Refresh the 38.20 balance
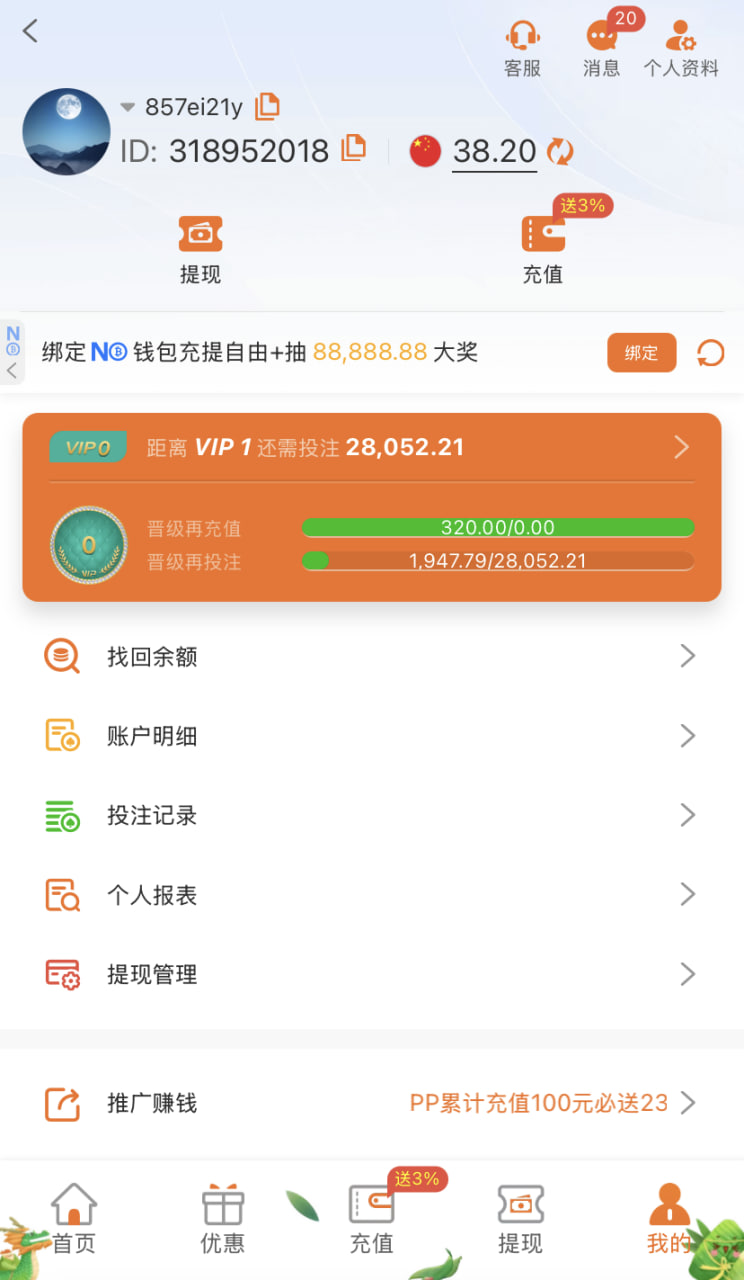This screenshot has width=744, height=1280. click(560, 152)
